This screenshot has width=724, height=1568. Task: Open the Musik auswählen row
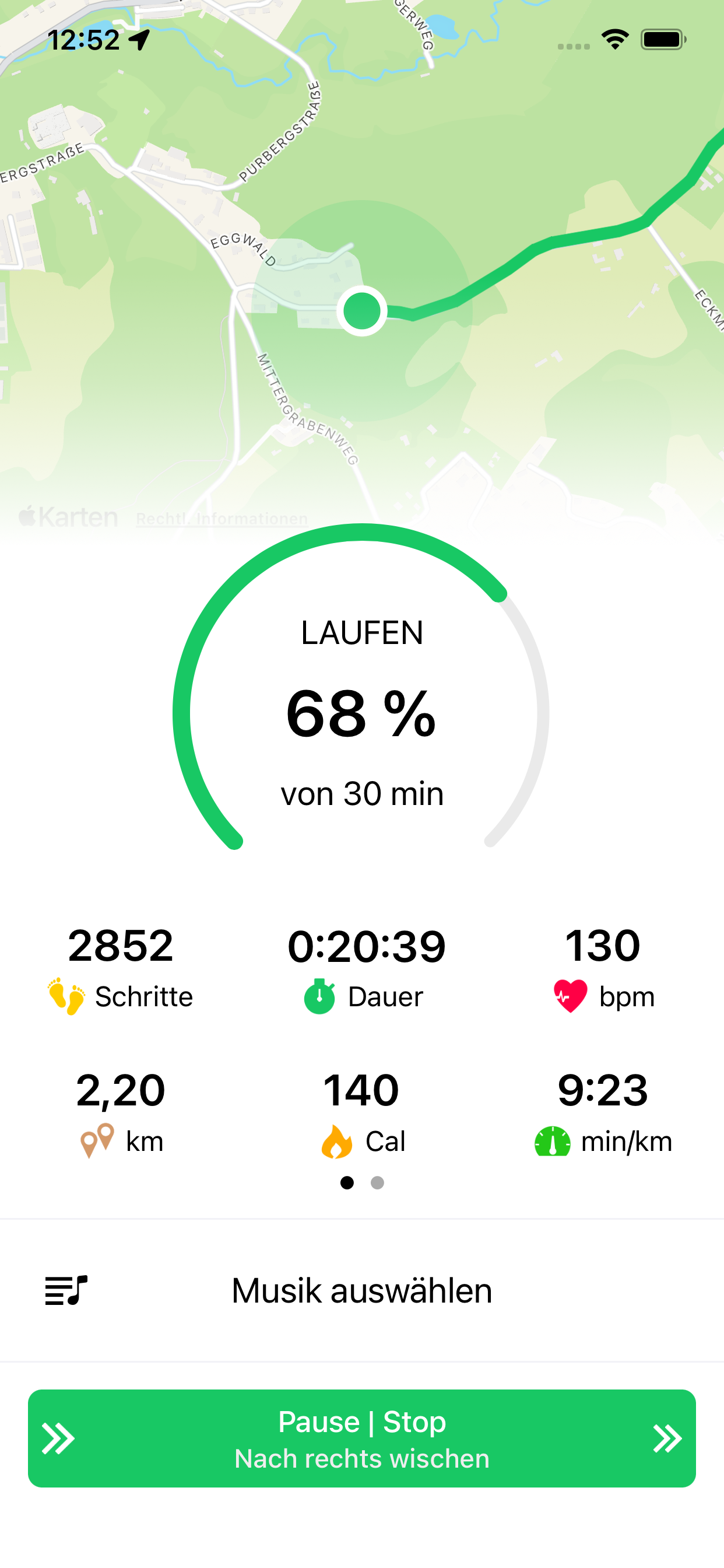(362, 1290)
